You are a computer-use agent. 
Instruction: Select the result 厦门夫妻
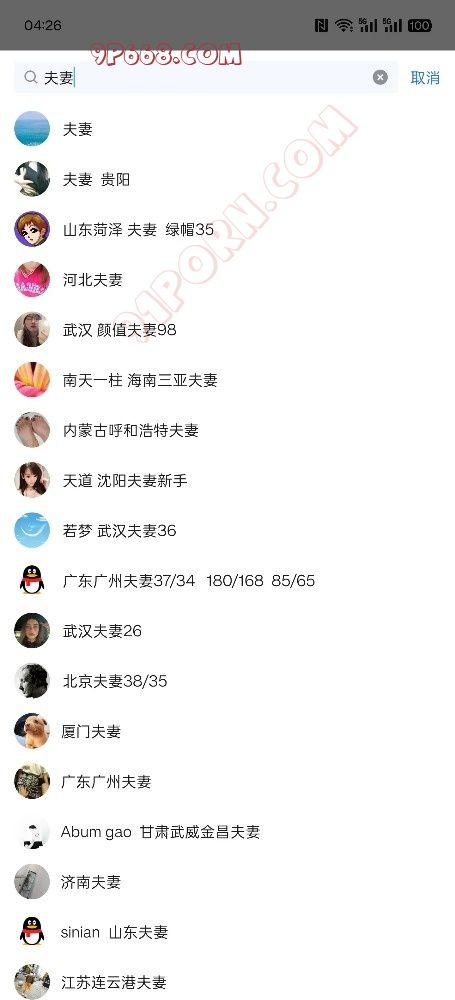227,732
